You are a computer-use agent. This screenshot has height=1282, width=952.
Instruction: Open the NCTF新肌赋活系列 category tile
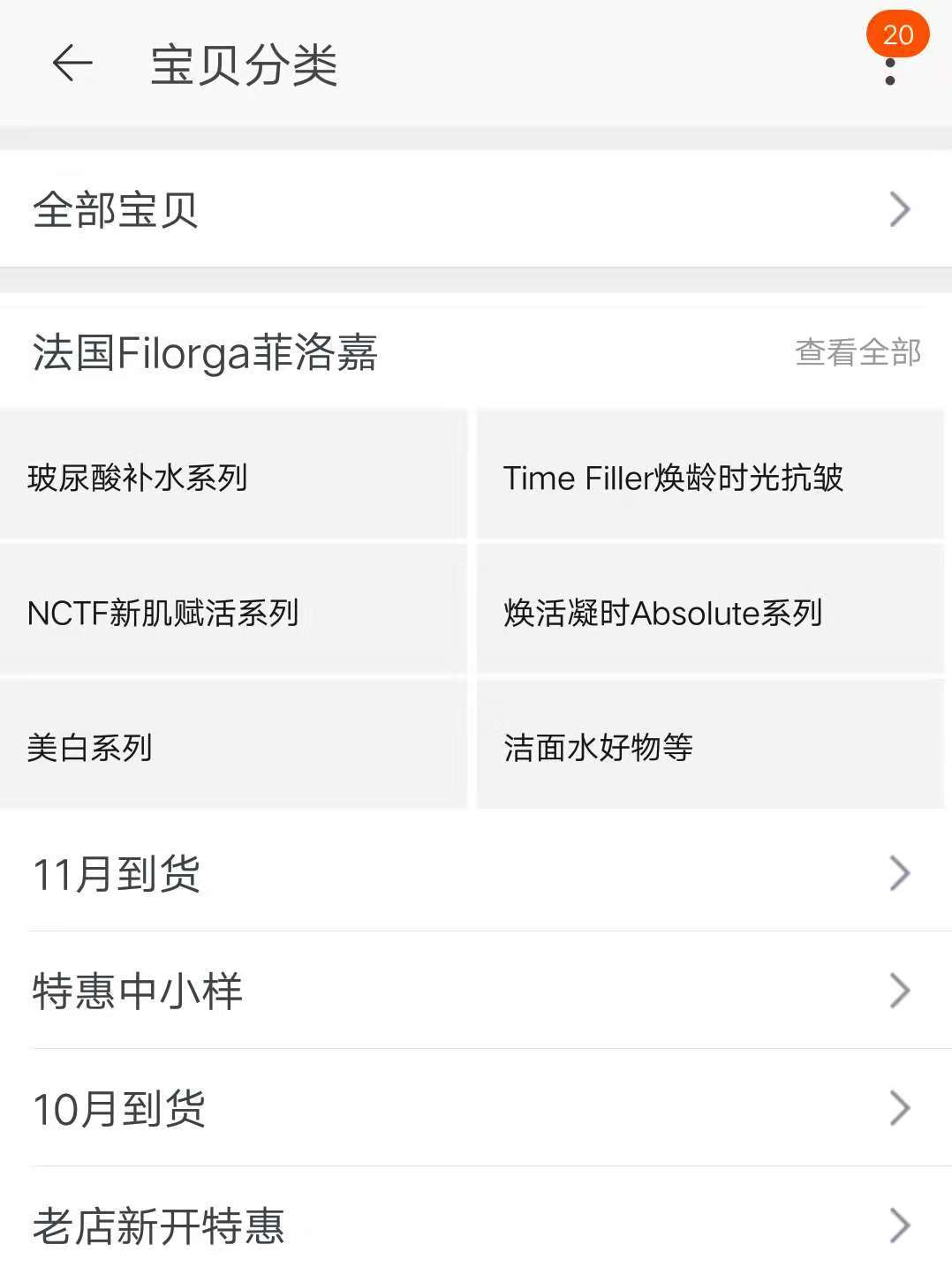pos(234,611)
